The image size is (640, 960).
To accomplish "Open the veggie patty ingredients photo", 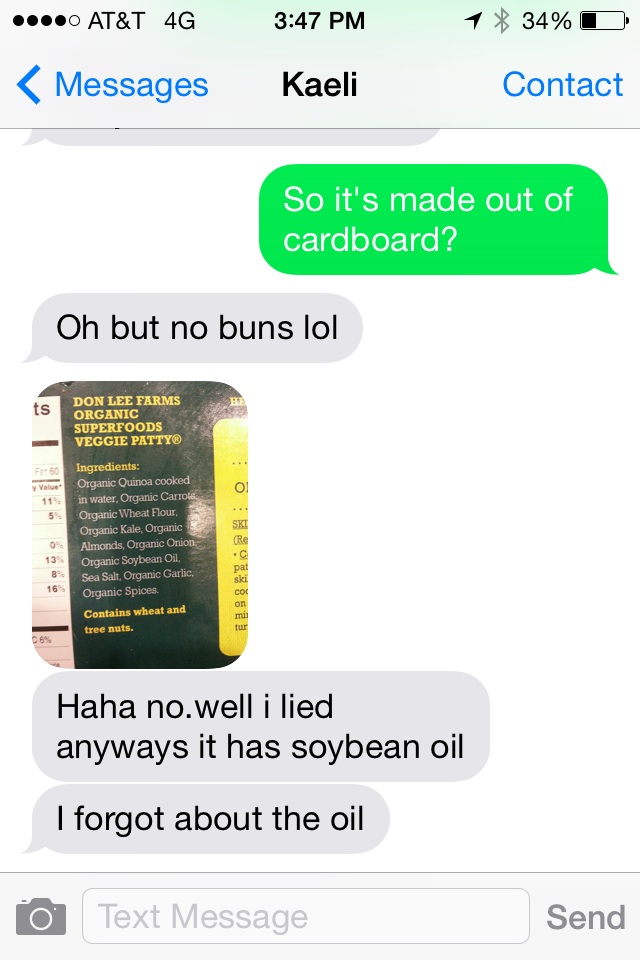I will pos(140,524).
